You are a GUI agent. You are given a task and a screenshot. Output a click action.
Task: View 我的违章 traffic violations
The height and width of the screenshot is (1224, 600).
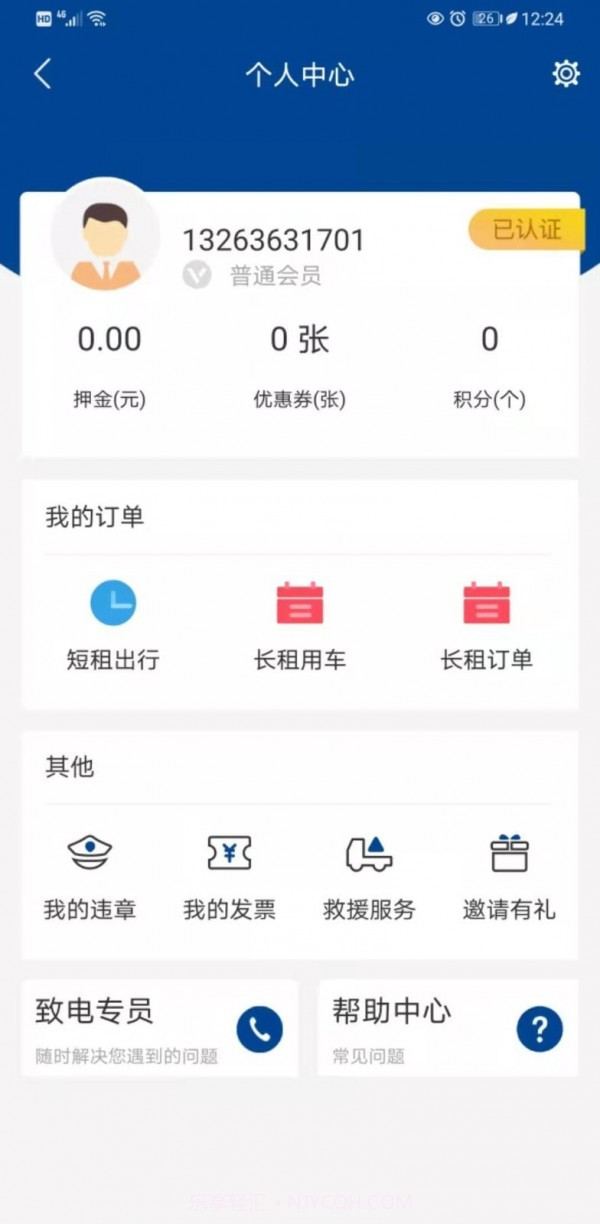(x=90, y=876)
